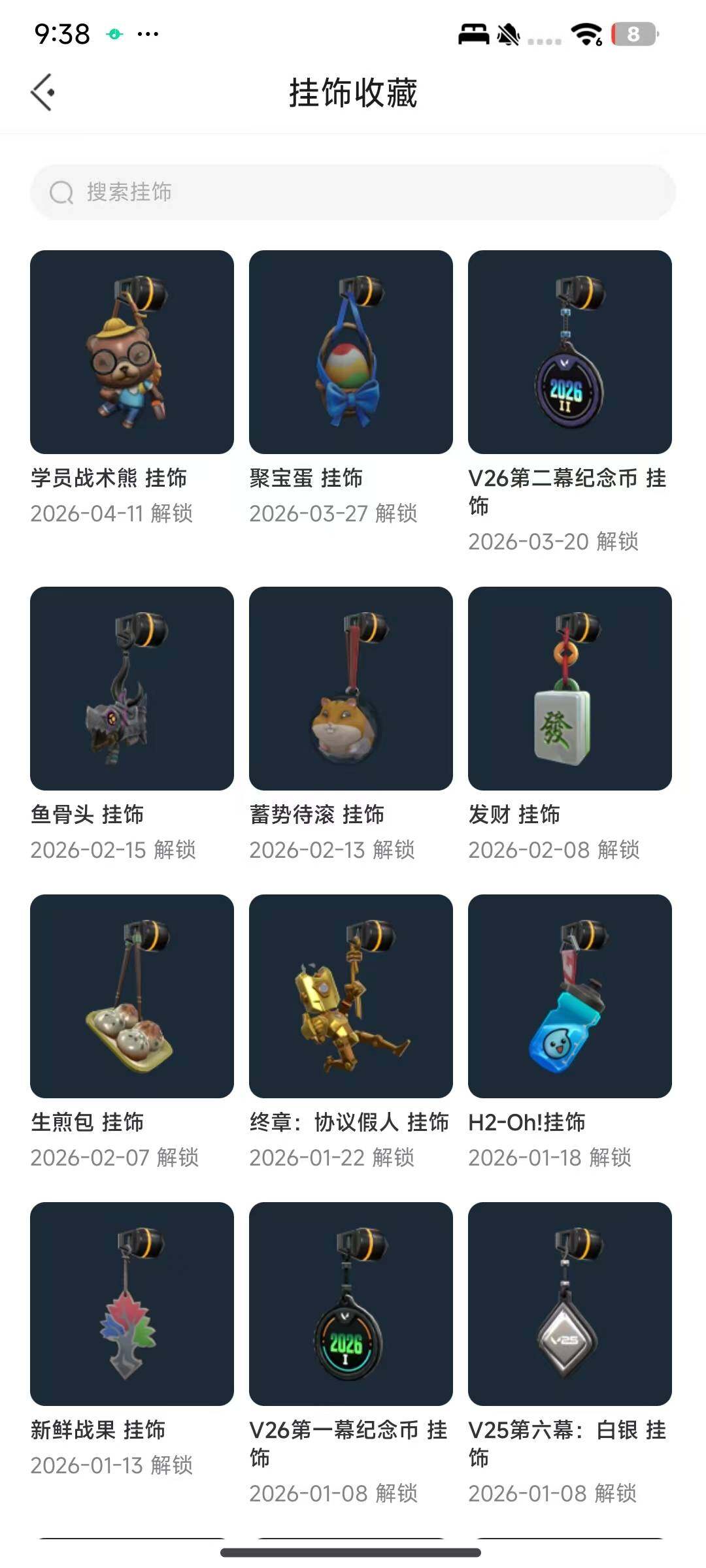706x1568 pixels.
Task: Tap the 2026-04-11 解锁 unlock date
Action: [112, 514]
